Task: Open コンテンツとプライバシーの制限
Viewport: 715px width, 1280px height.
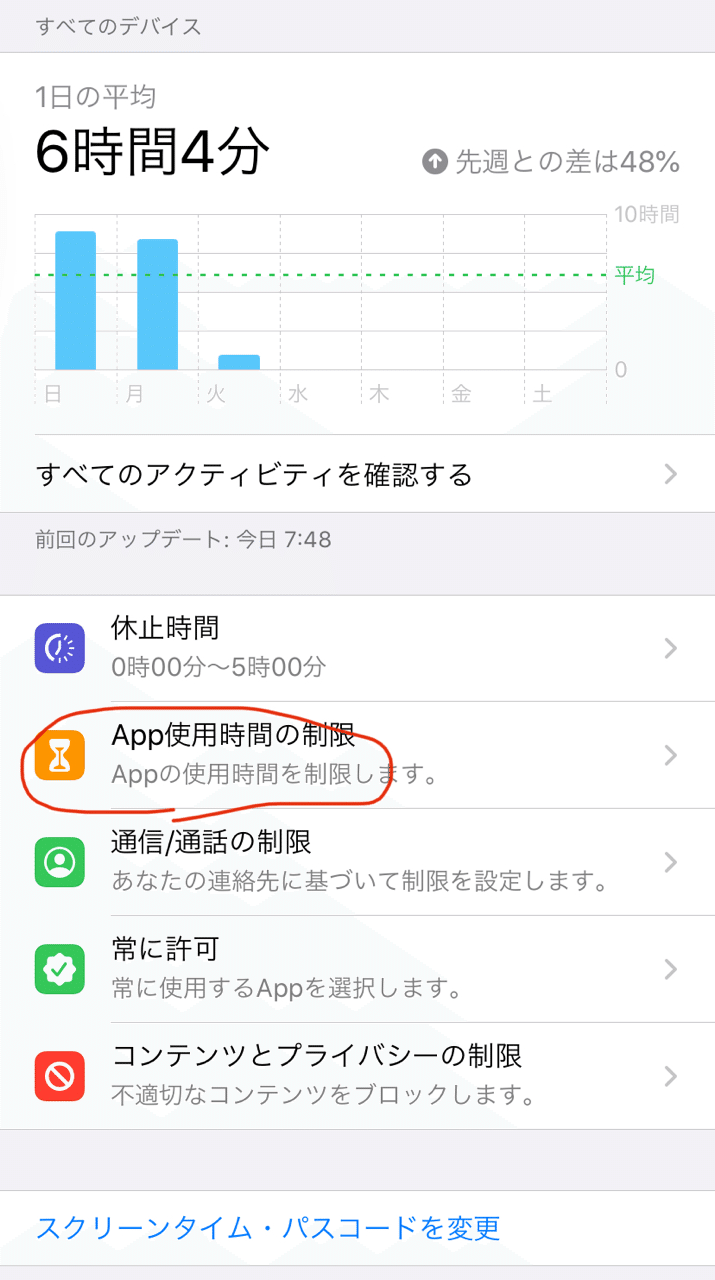Action: (x=357, y=1076)
